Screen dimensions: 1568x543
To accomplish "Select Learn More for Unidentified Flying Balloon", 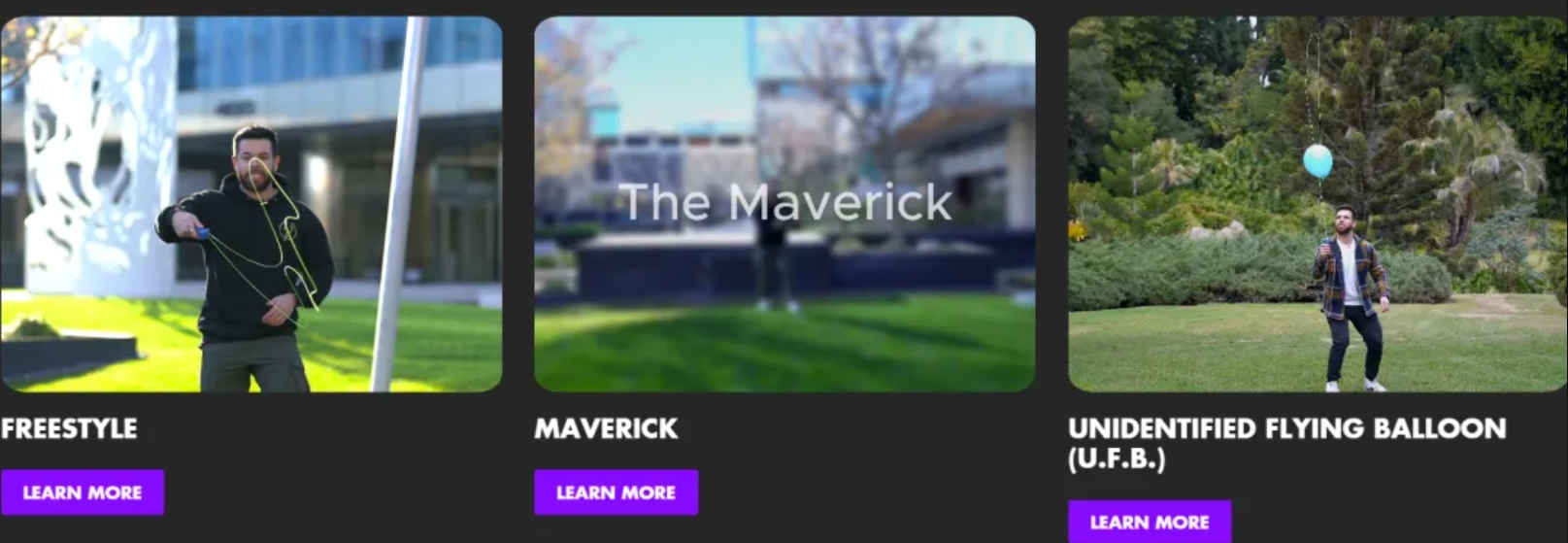I will (1150, 522).
